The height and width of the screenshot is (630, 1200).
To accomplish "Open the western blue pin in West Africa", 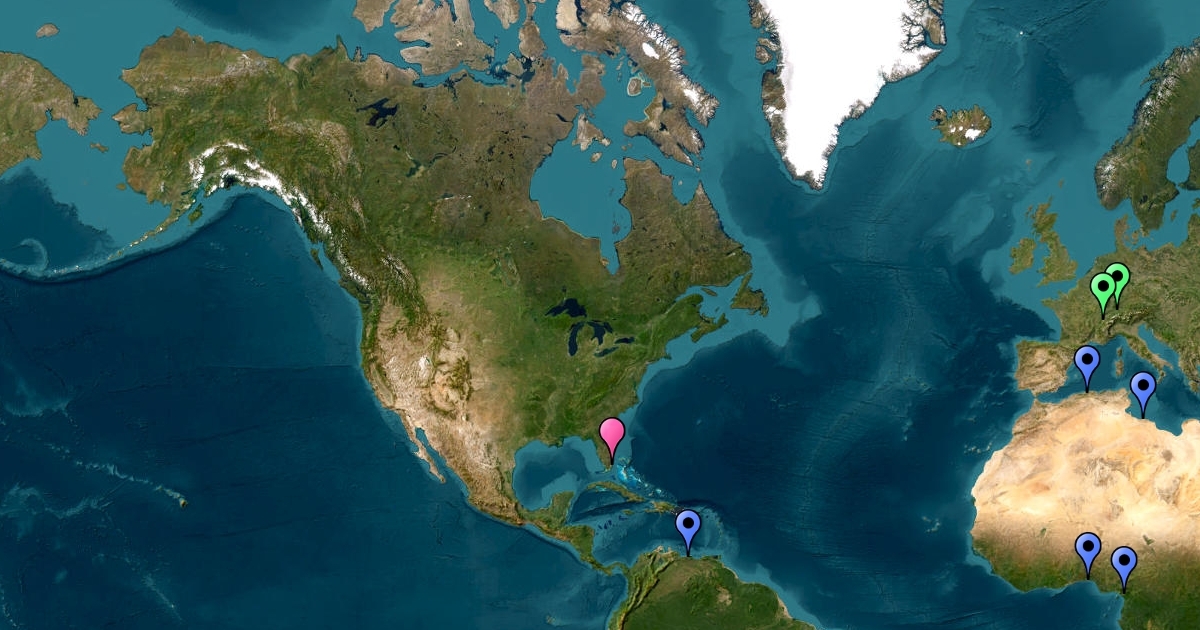I will [x=1087, y=548].
